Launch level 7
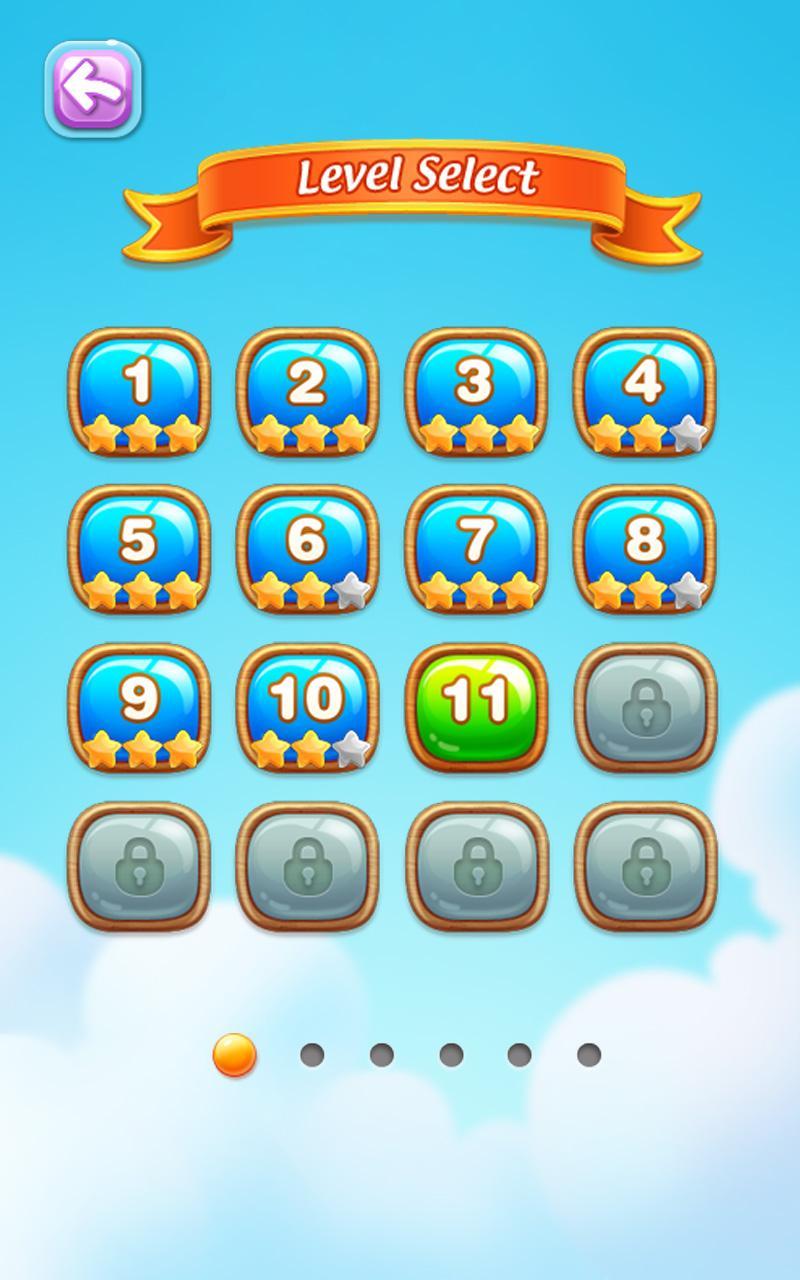This screenshot has width=800, height=1280. pos(477,549)
